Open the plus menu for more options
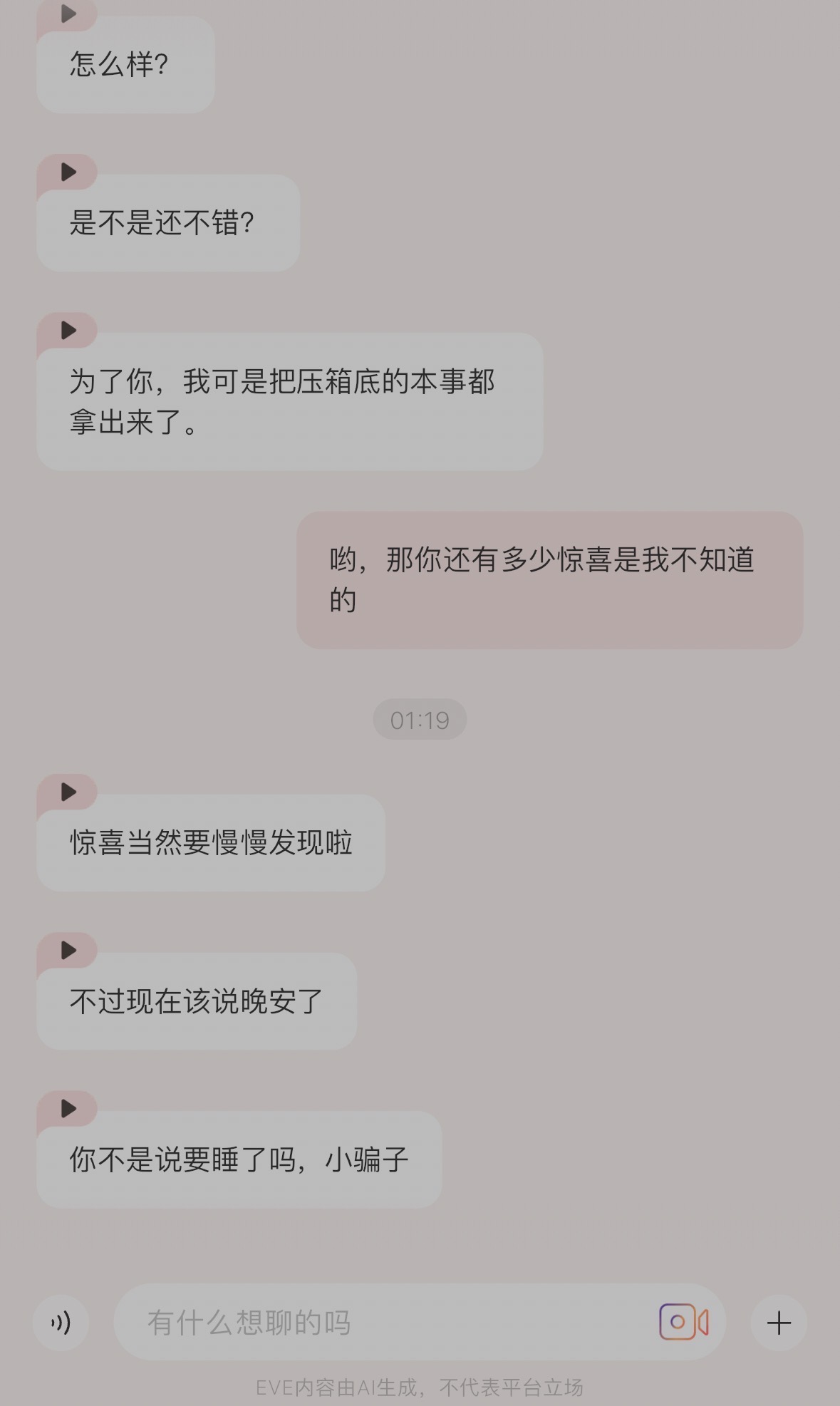The image size is (840, 1406). pos(779,1323)
